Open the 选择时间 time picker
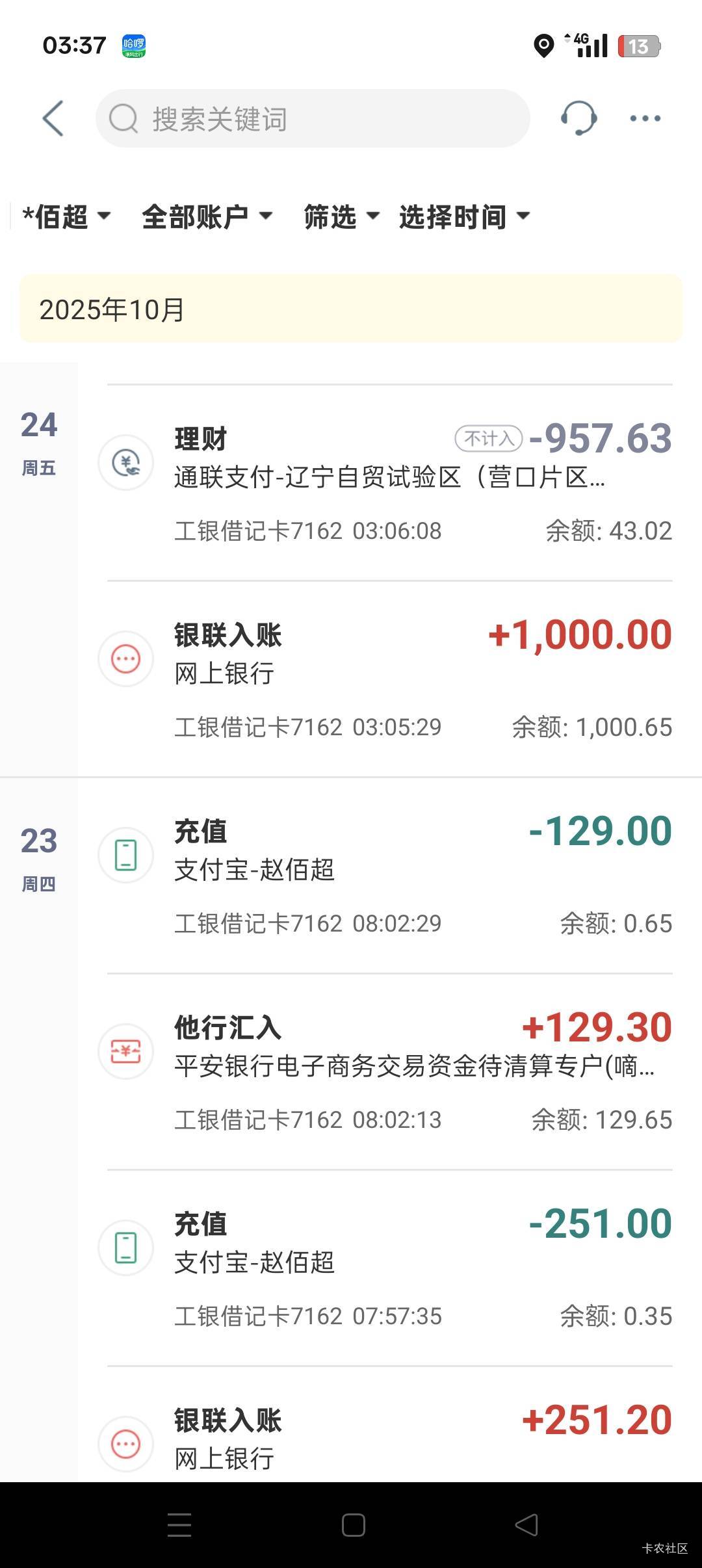 pos(464,216)
